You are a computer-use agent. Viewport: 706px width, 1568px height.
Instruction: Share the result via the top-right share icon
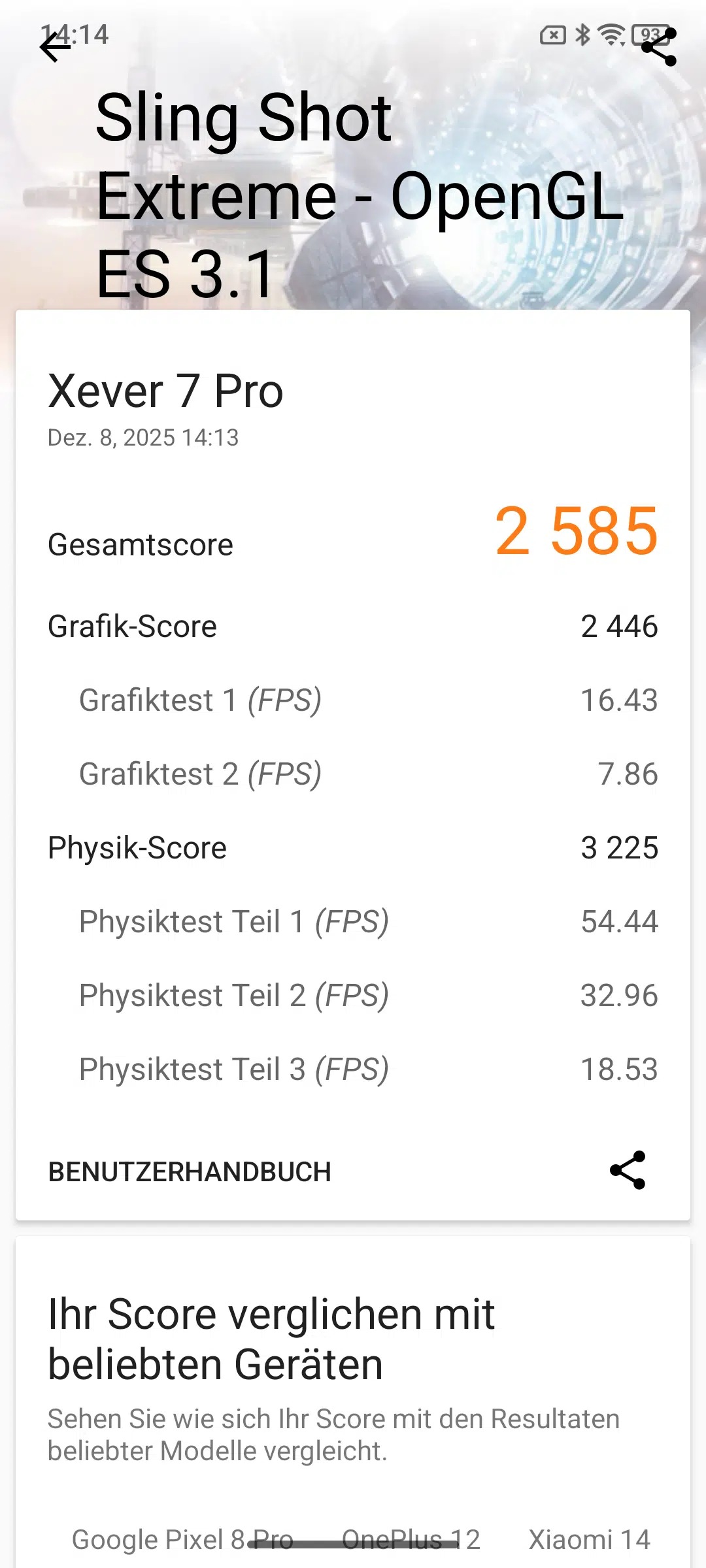coord(658,47)
